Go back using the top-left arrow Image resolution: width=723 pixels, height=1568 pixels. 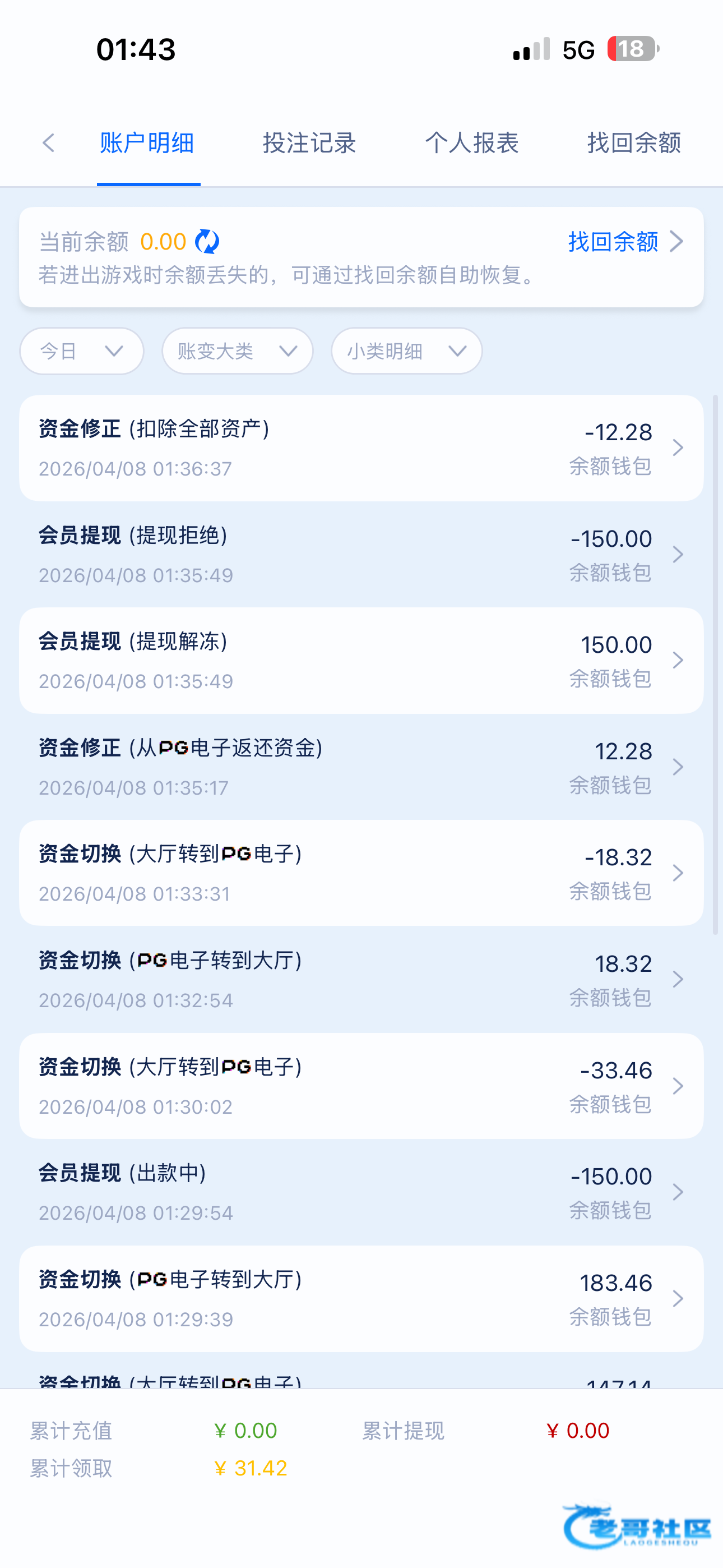click(x=49, y=144)
